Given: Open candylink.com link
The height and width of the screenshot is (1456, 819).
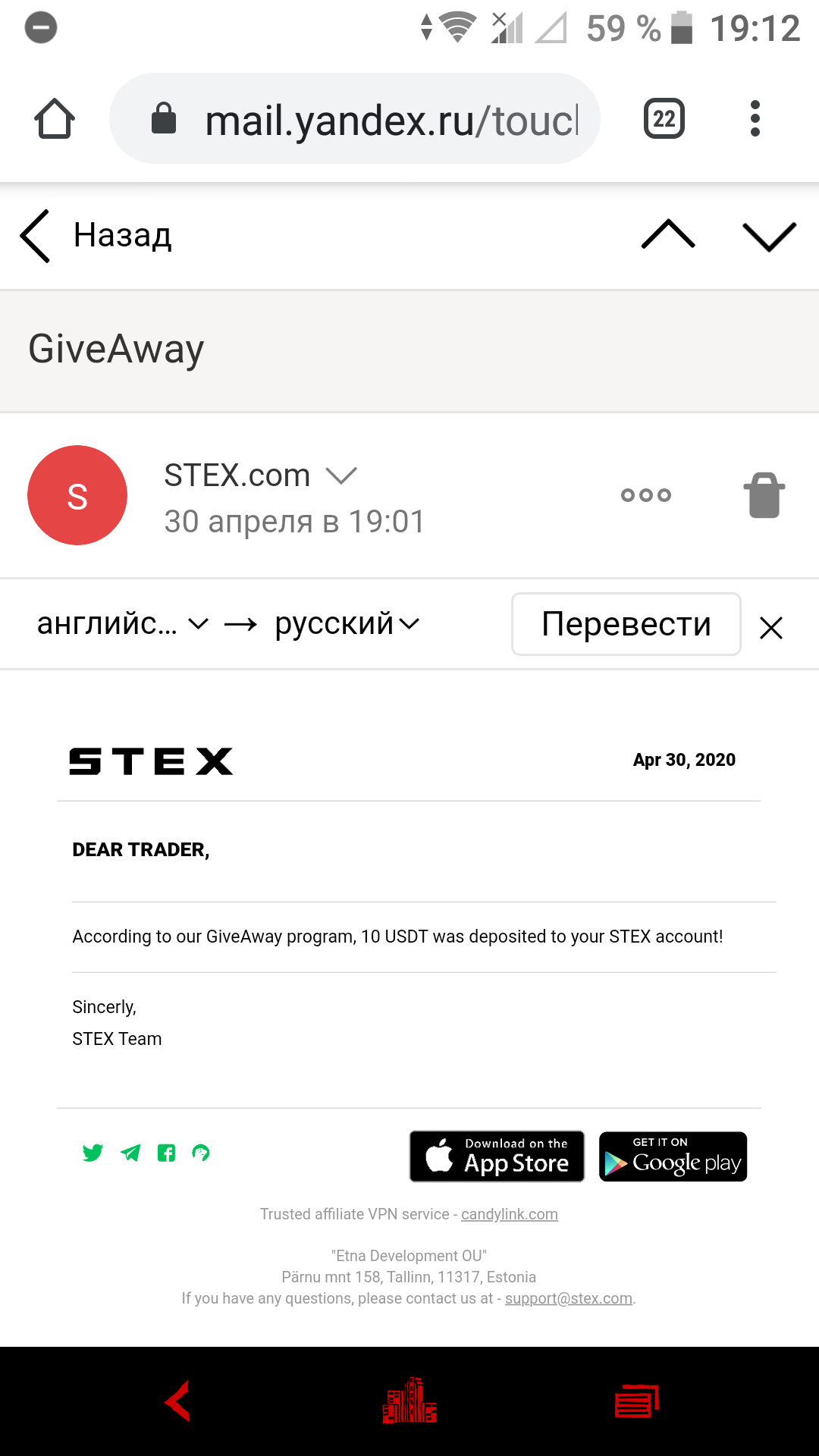Looking at the screenshot, I should [510, 1214].
